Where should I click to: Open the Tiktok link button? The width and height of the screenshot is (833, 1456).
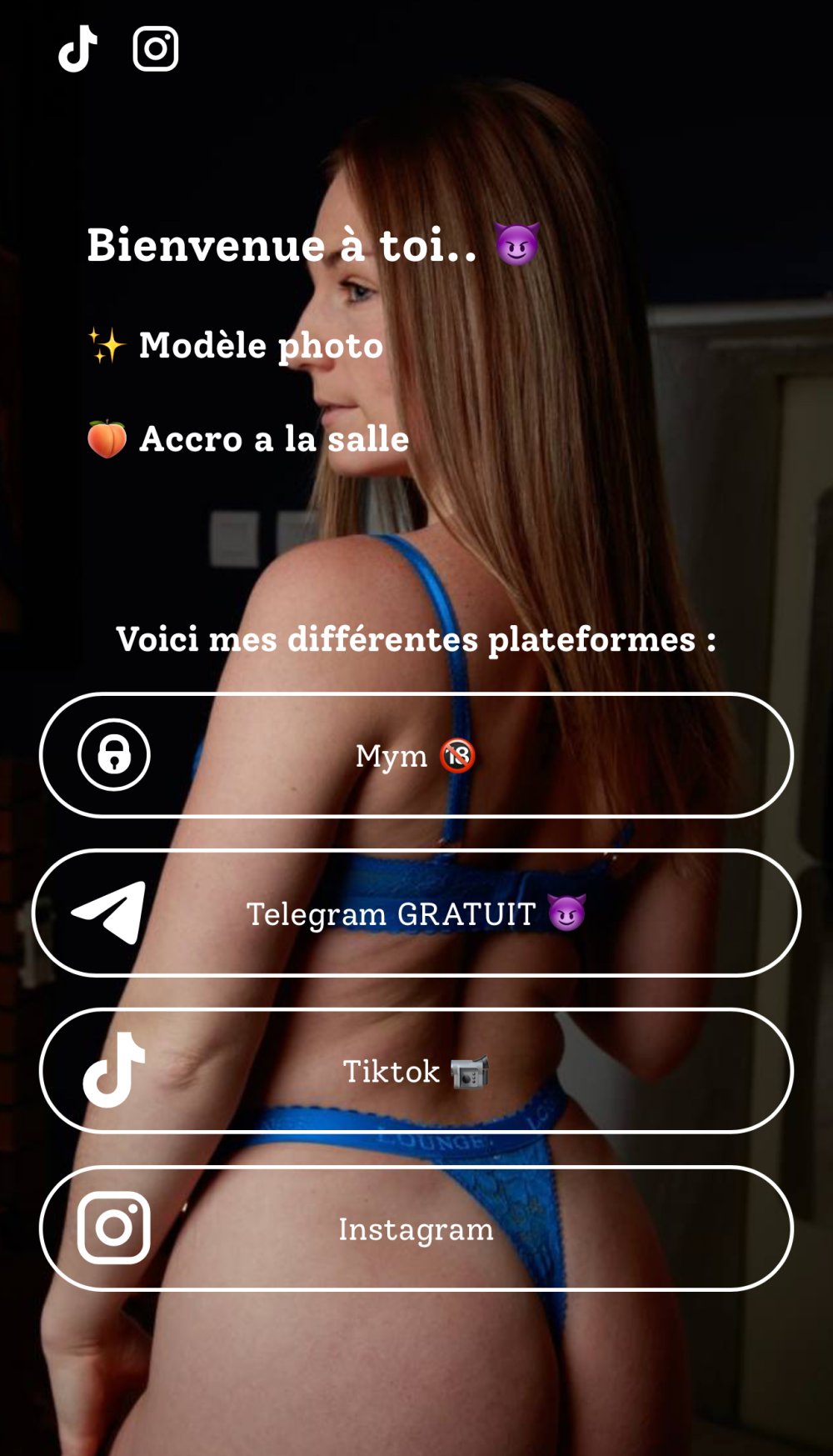416,1071
